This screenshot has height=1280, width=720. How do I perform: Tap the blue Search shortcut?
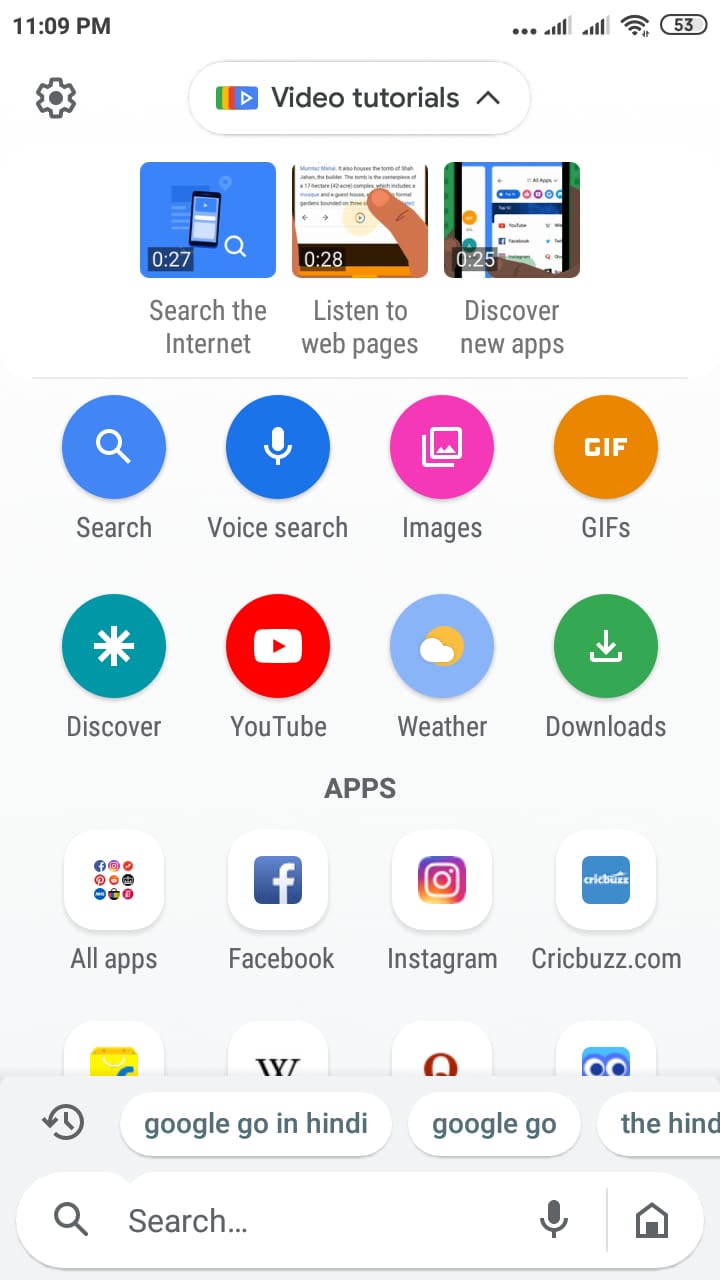coord(114,447)
